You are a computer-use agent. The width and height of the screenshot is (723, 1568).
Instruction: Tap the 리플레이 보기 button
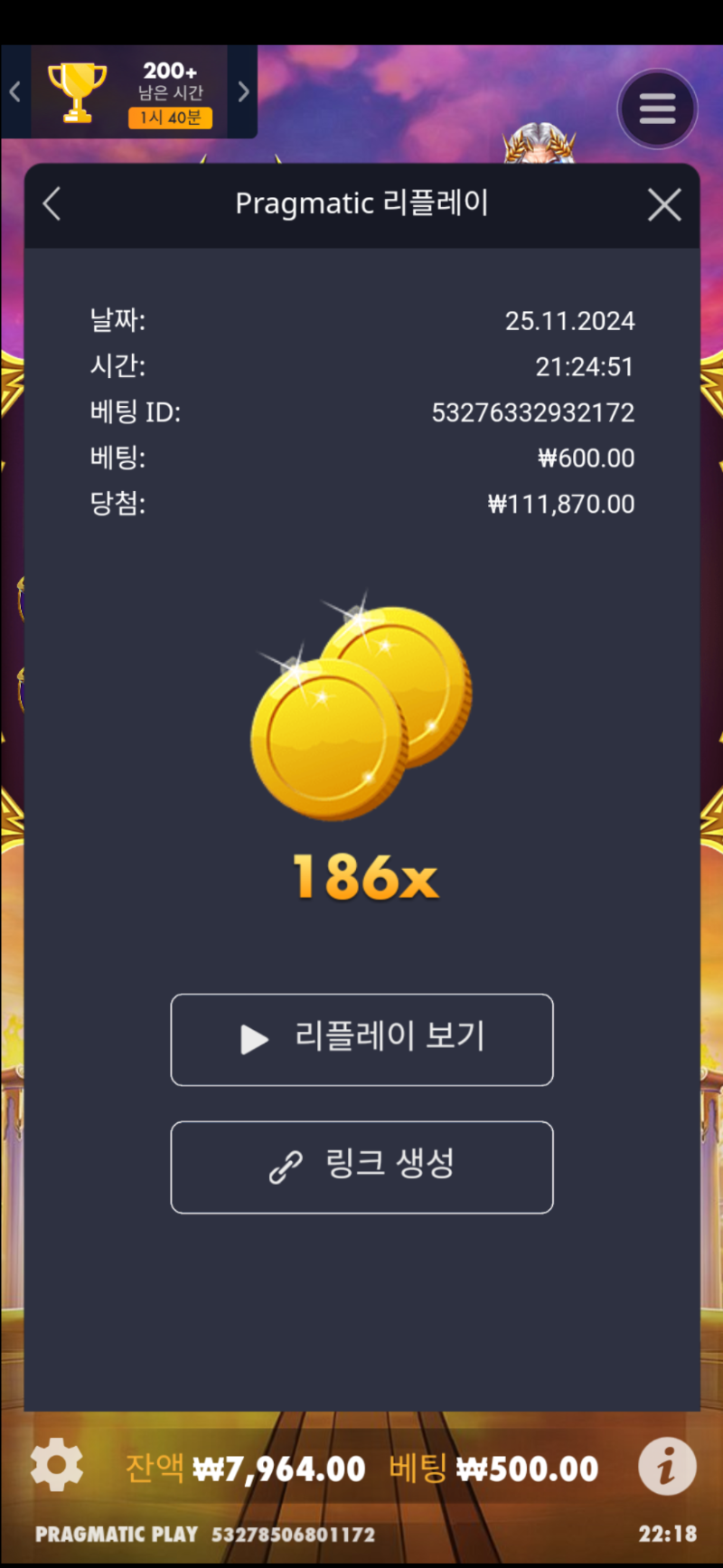tap(361, 1039)
